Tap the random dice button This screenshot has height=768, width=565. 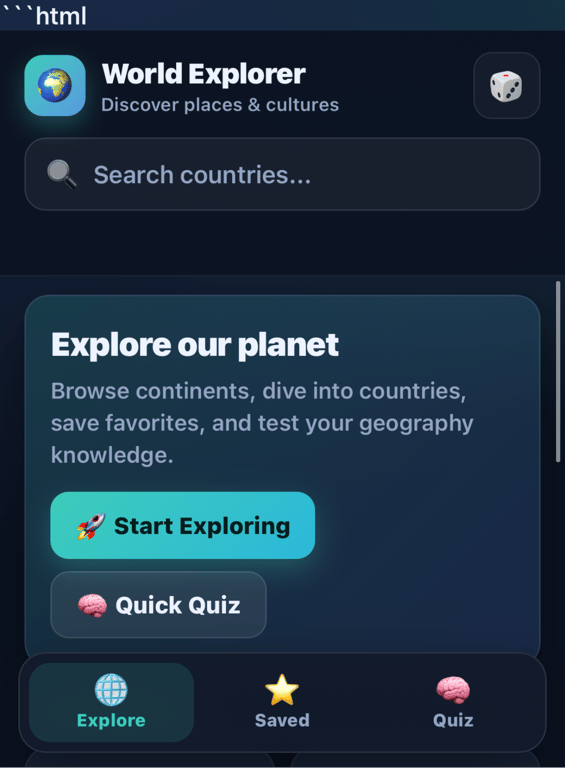coord(507,86)
